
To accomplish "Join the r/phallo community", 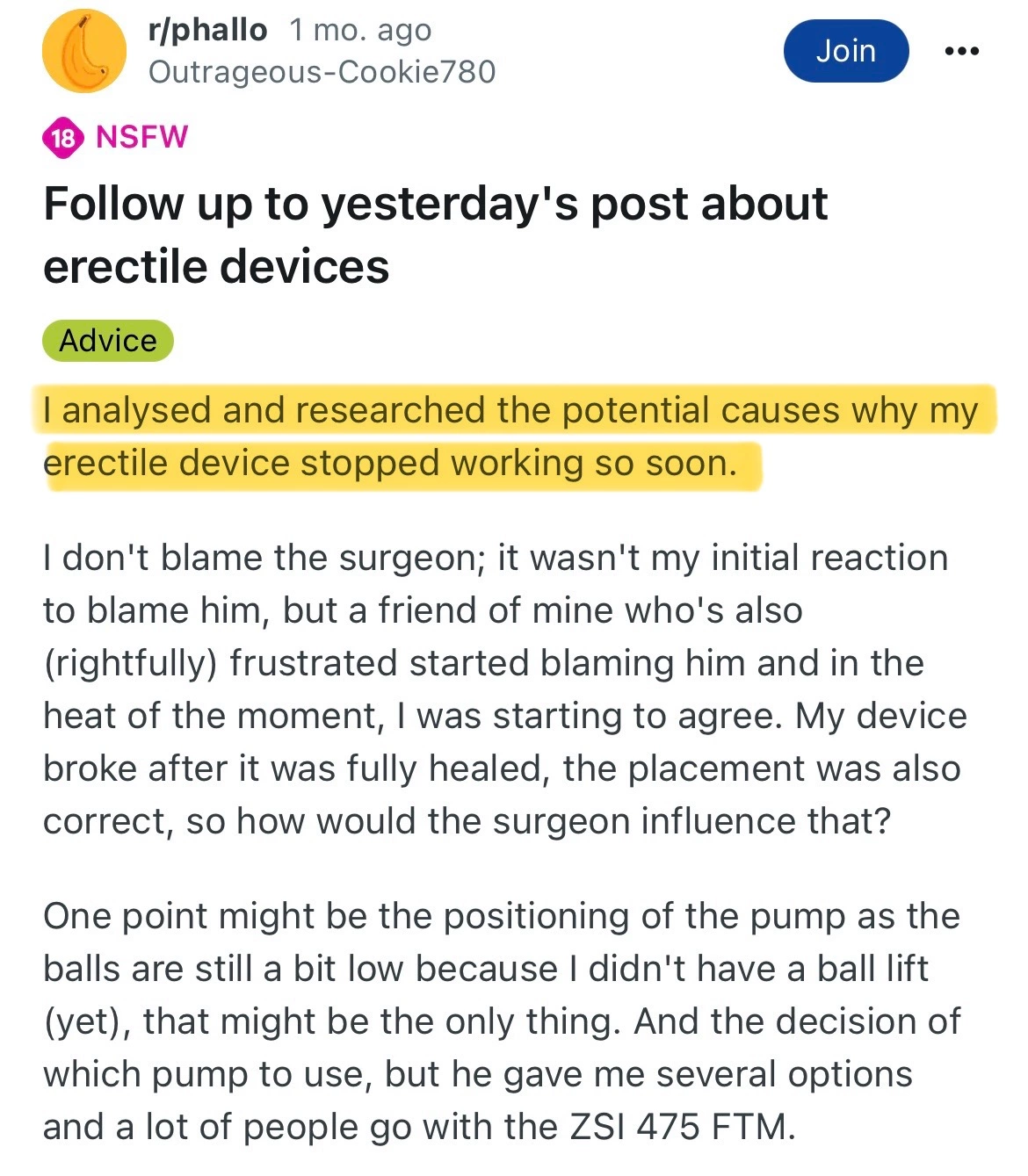I will coord(845,51).
